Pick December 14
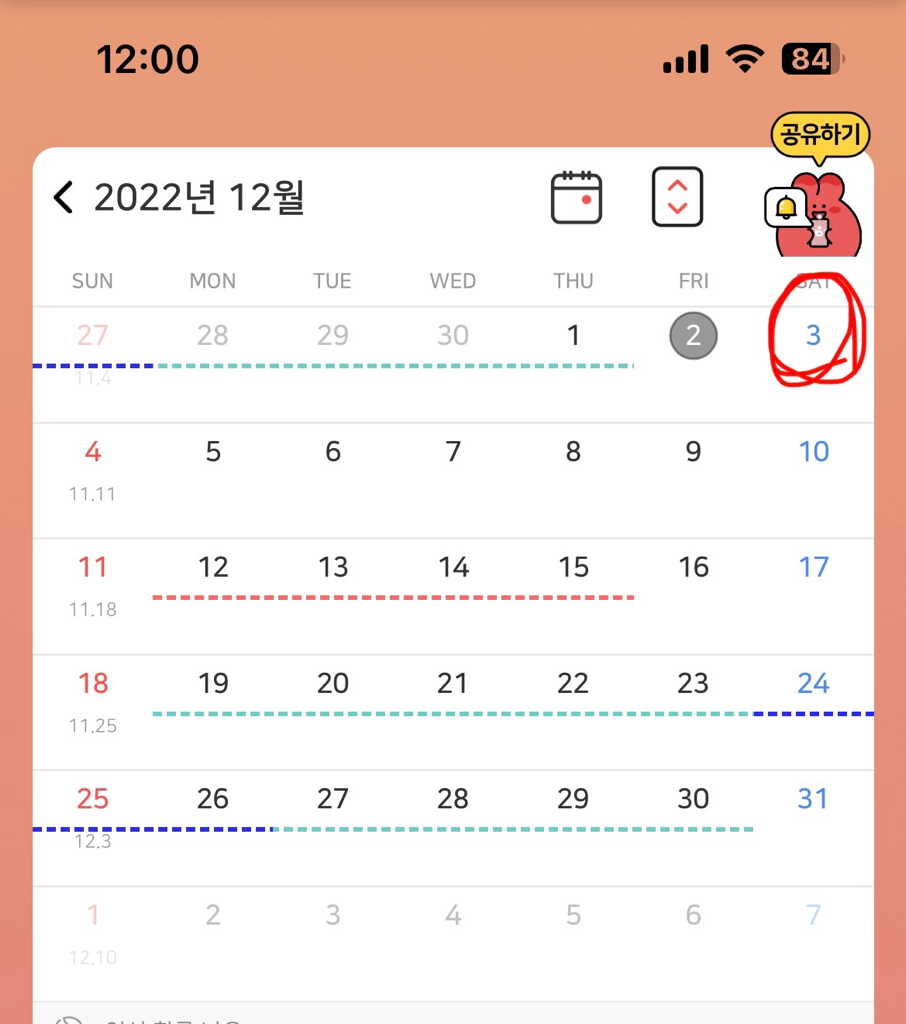906x1024 pixels. (453, 568)
